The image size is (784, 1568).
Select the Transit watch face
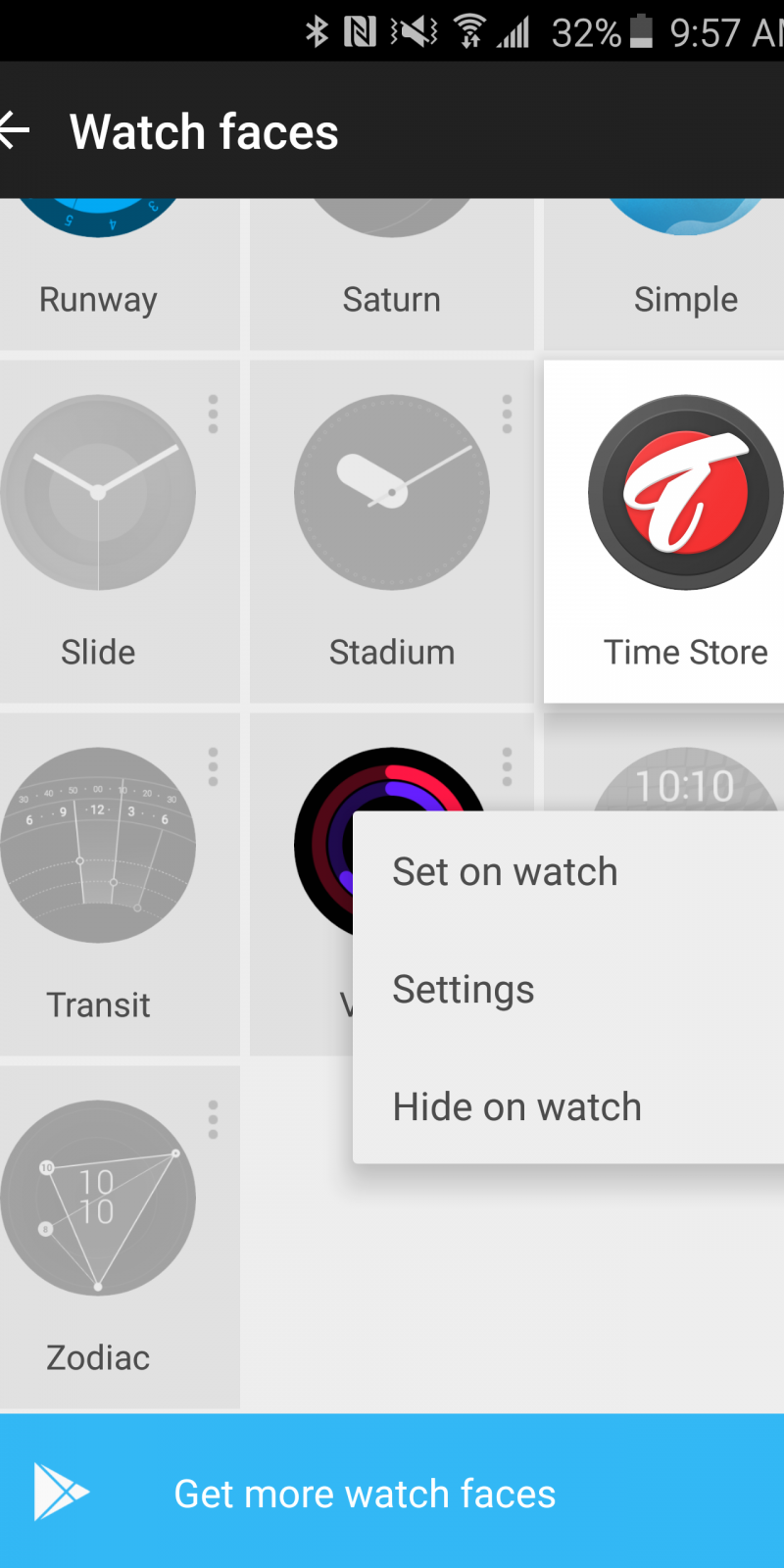tap(98, 882)
